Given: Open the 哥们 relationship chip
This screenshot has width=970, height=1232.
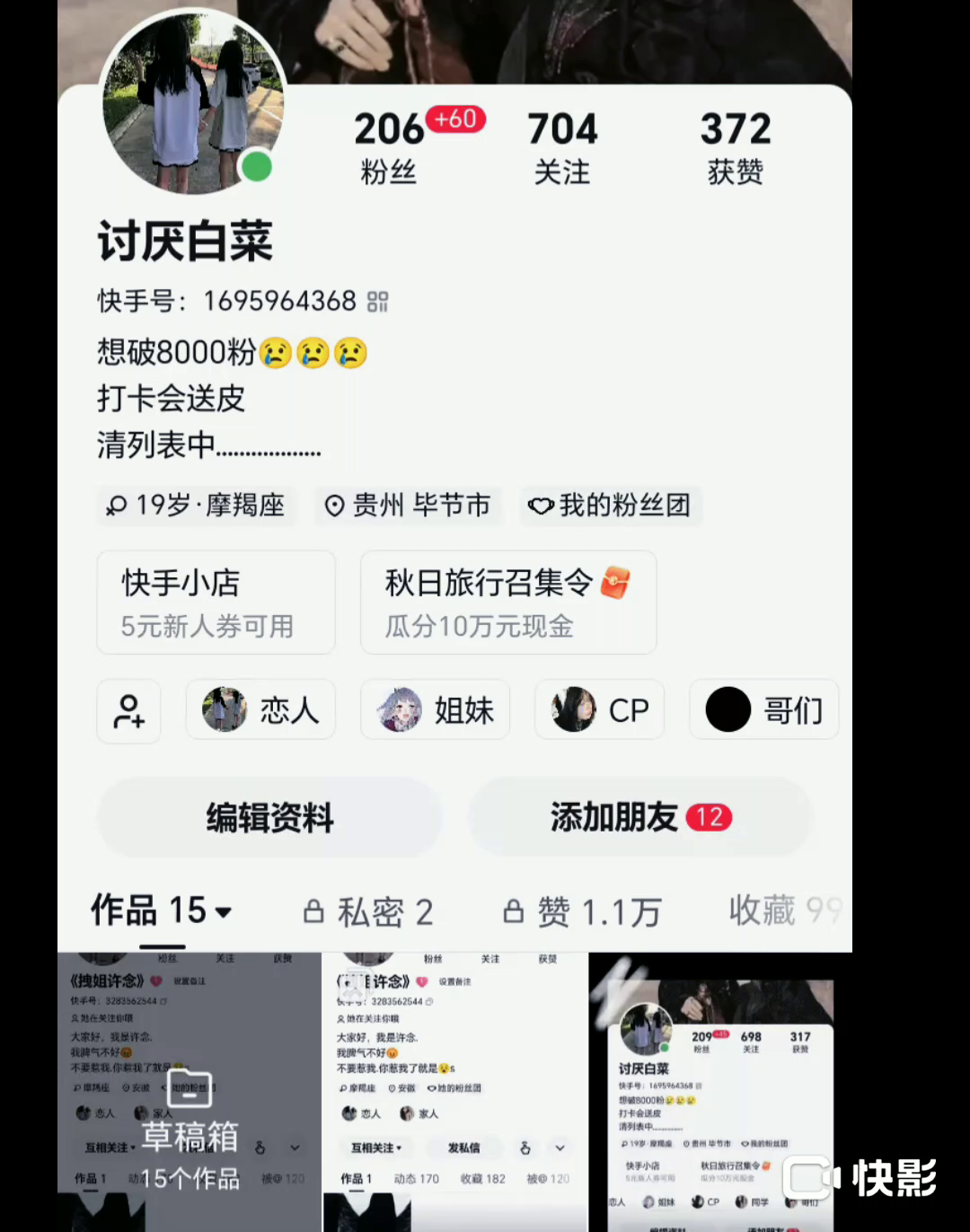Looking at the screenshot, I should pyautogui.click(x=764, y=710).
